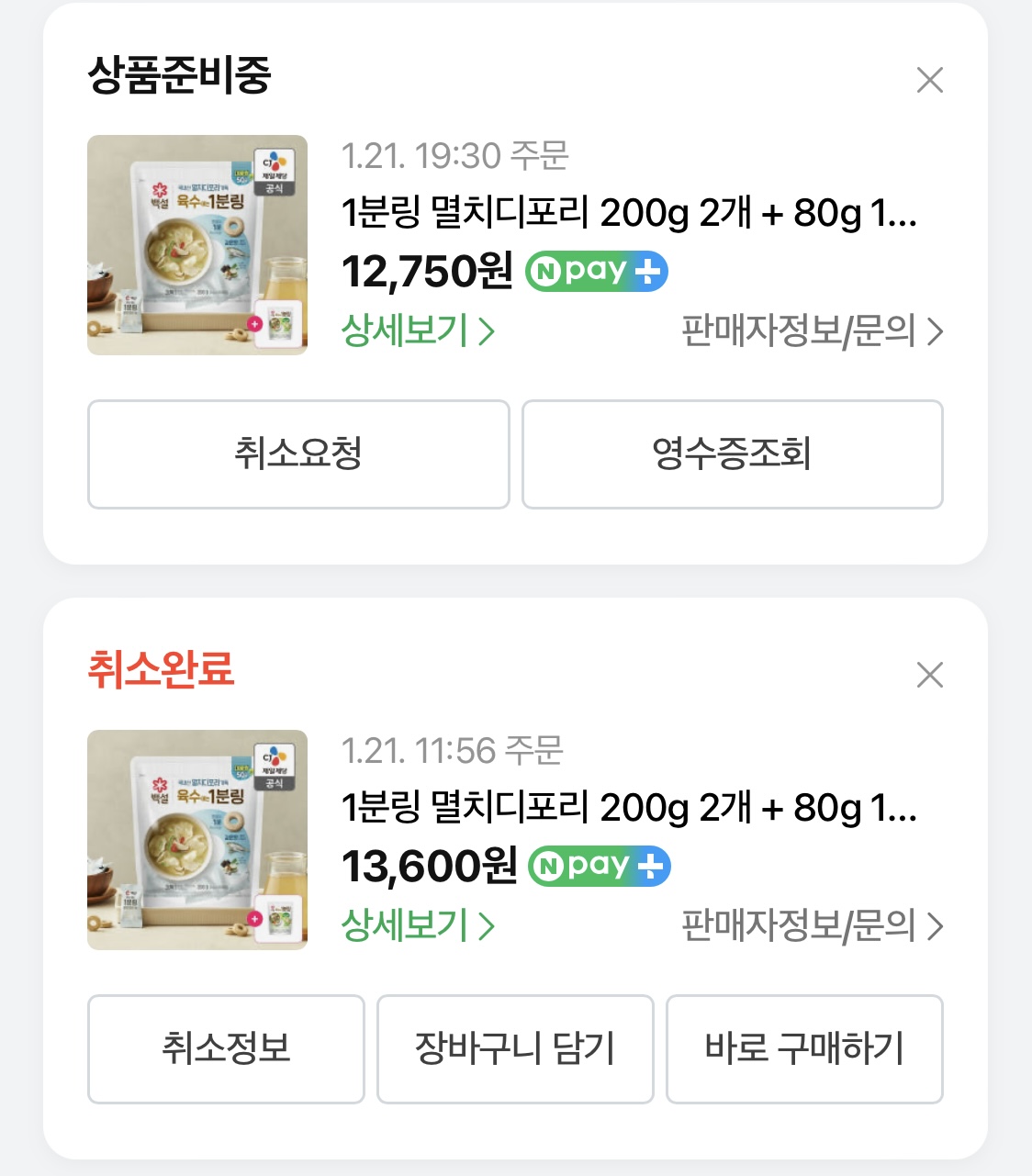
Task: Dismiss the 취소완료 order card
Action: 929,676
